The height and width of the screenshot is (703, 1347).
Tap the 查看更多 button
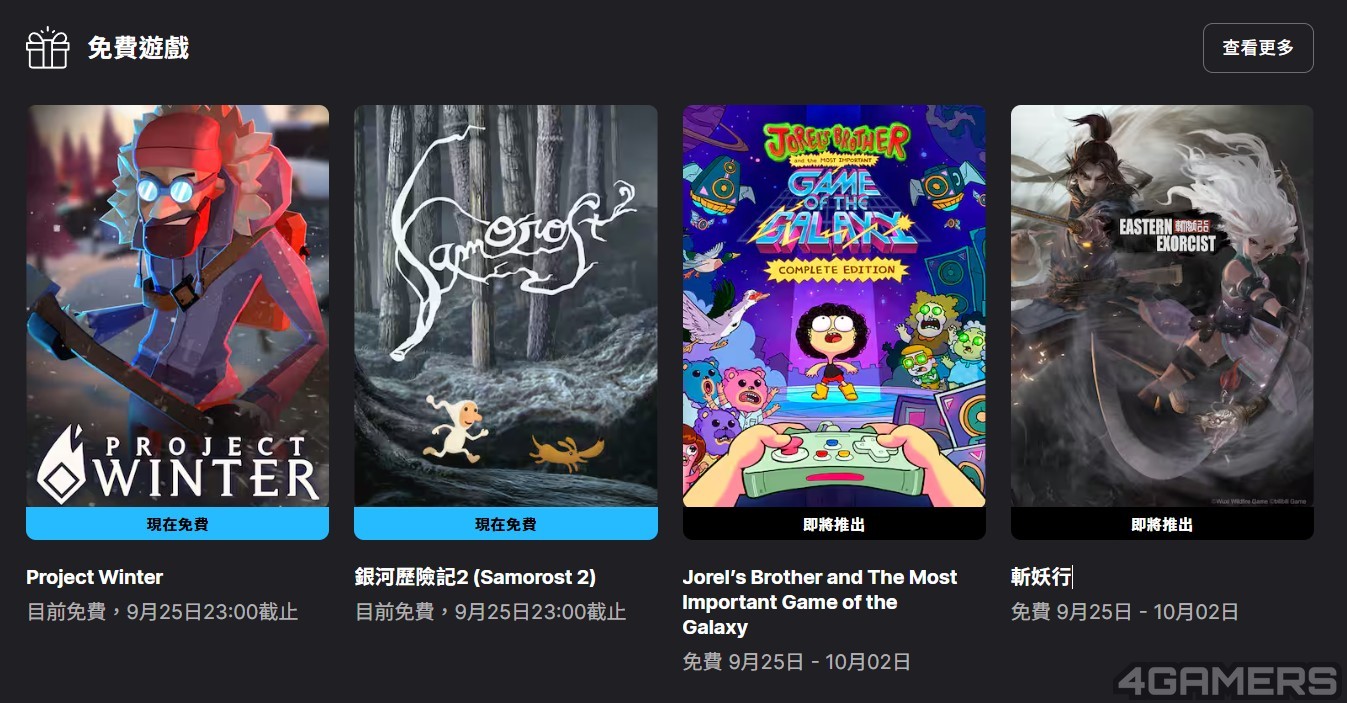click(1257, 48)
